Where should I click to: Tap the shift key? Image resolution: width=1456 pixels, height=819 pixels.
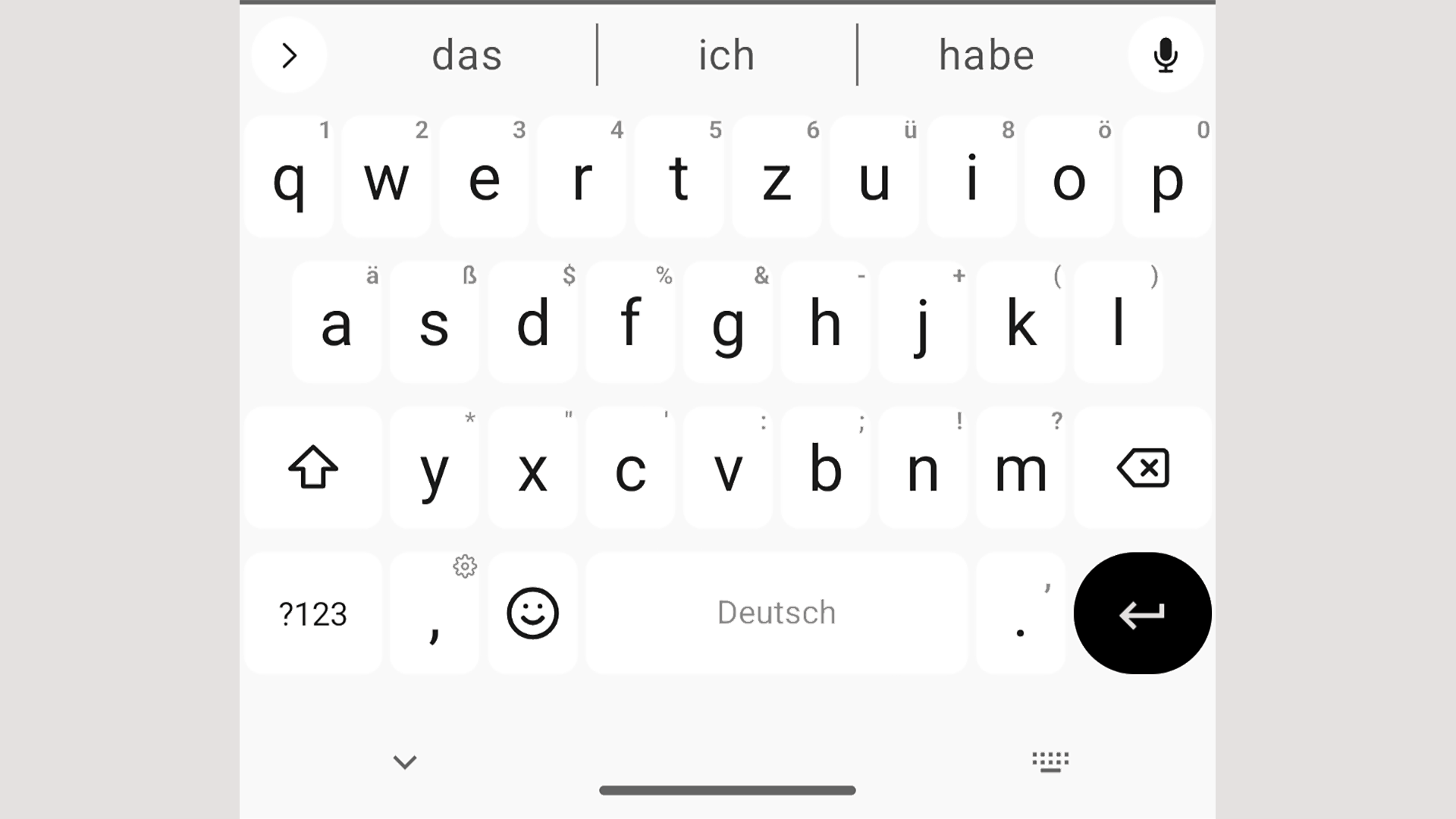click(313, 468)
